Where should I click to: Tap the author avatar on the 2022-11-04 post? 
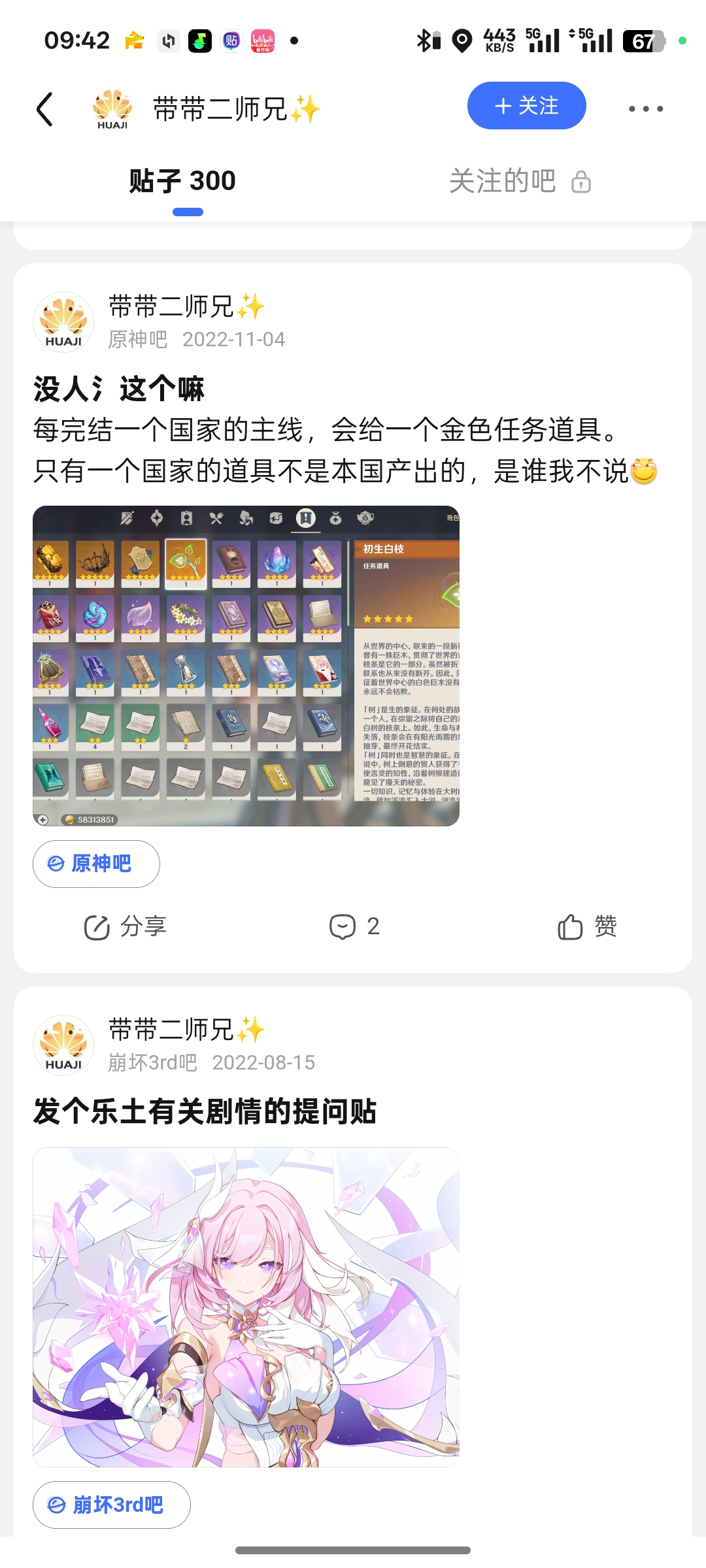pos(63,322)
